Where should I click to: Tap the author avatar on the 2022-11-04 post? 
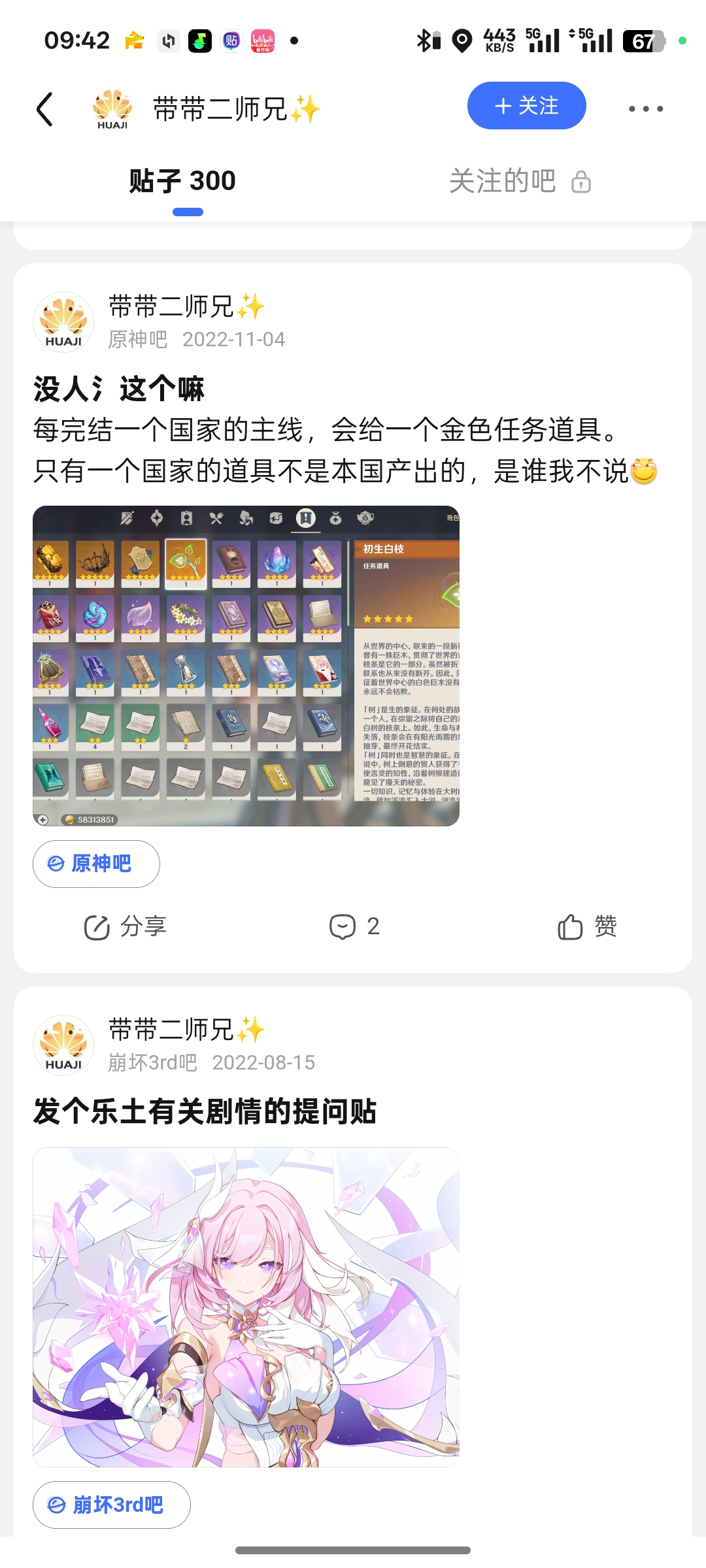pos(63,322)
